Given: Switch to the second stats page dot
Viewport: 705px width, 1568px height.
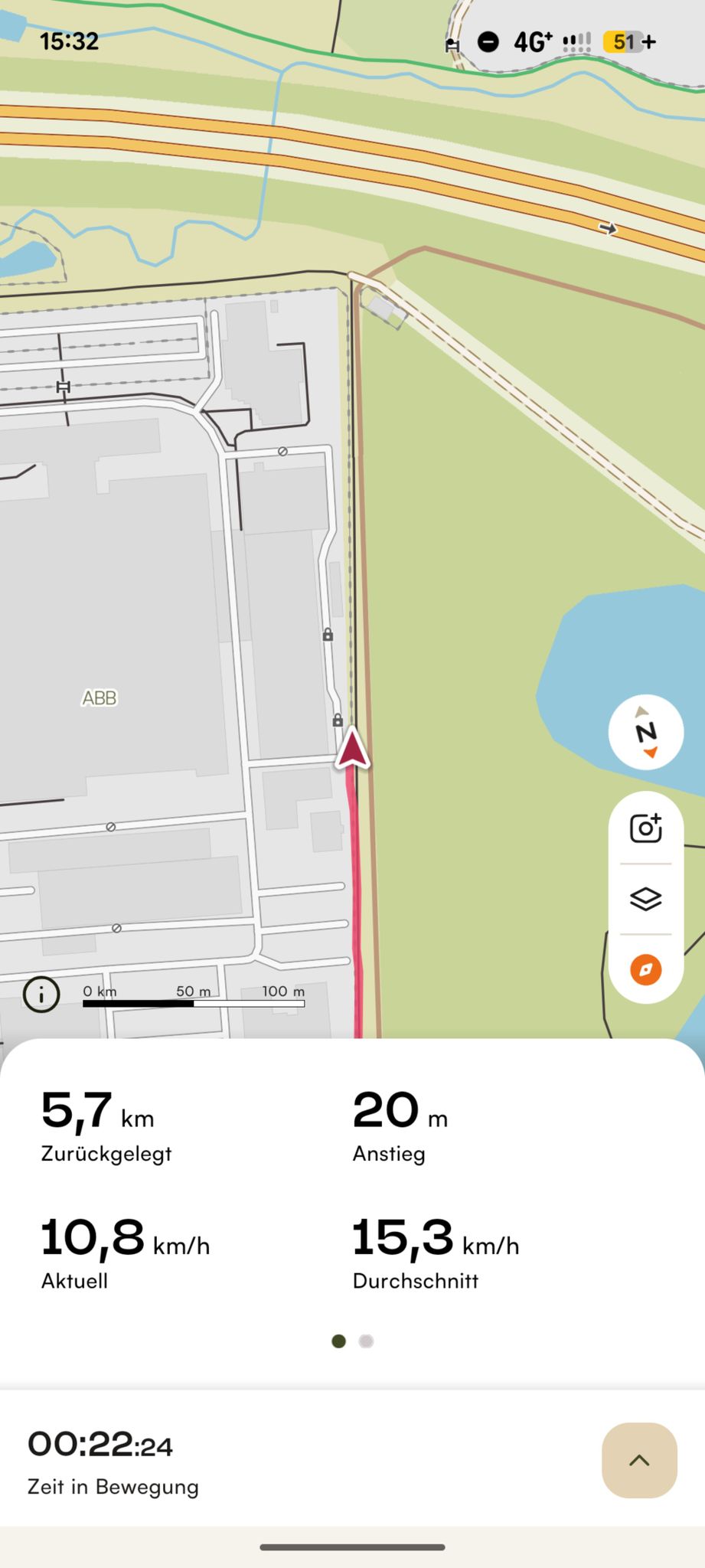Looking at the screenshot, I should point(367,1341).
